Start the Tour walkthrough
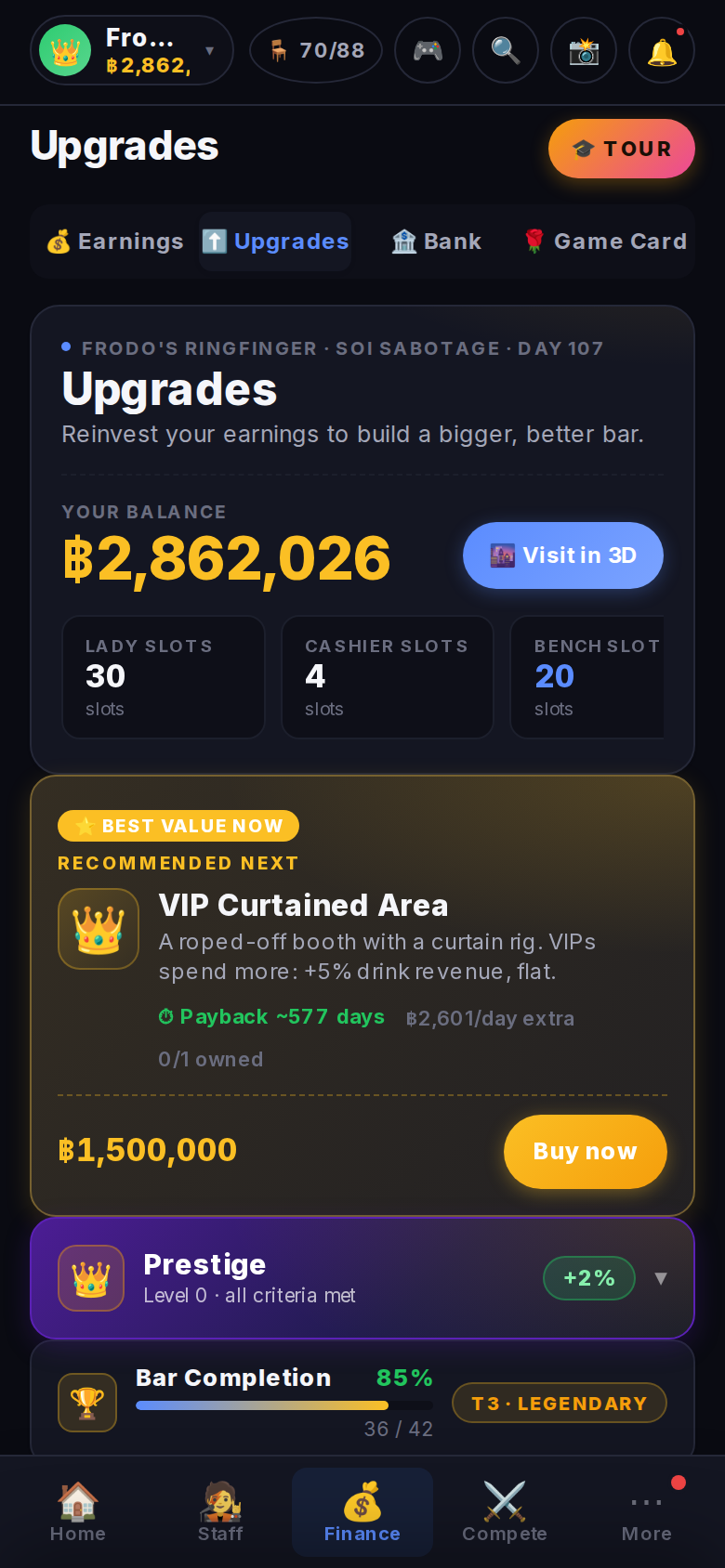The width and height of the screenshot is (725, 1568). (x=622, y=149)
